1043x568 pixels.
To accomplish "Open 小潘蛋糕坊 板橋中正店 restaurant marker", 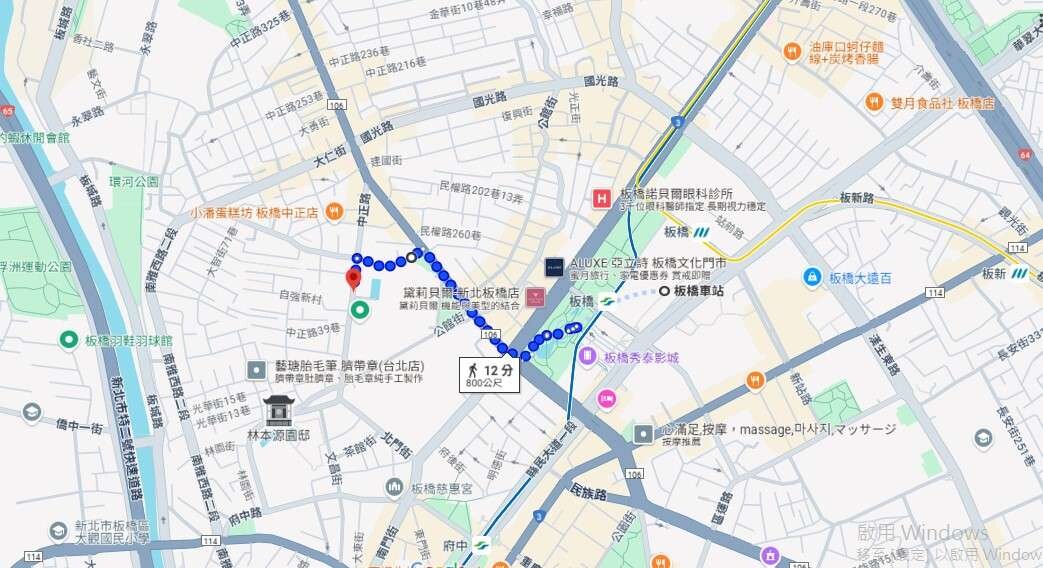I will tap(336, 212).
